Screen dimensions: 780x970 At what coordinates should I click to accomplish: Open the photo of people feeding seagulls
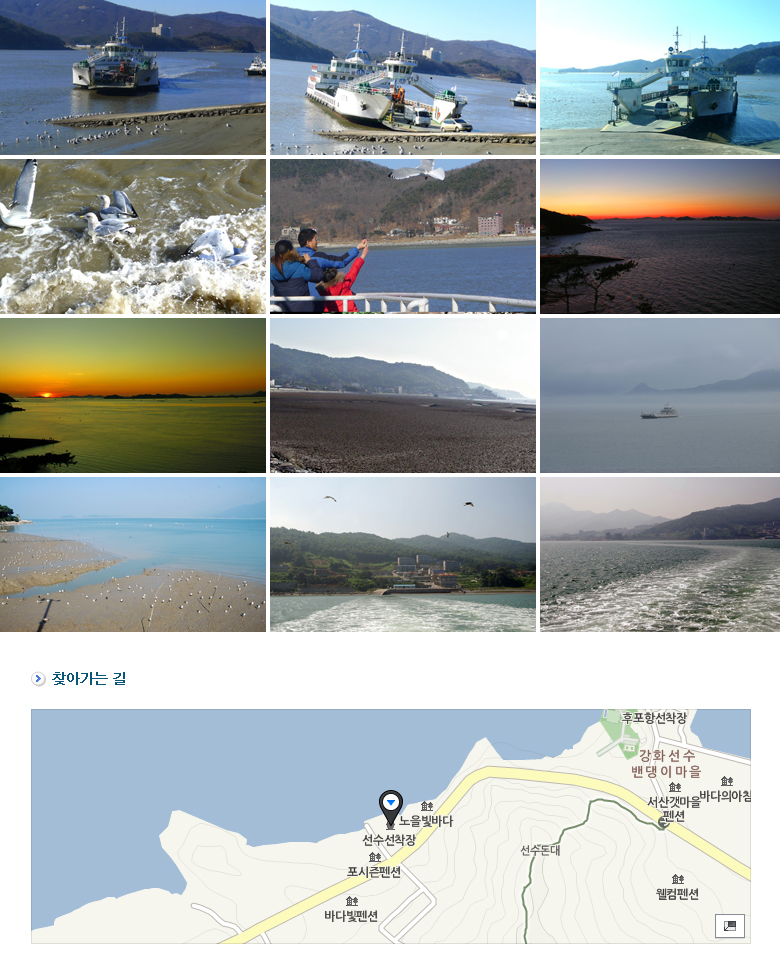pos(402,236)
